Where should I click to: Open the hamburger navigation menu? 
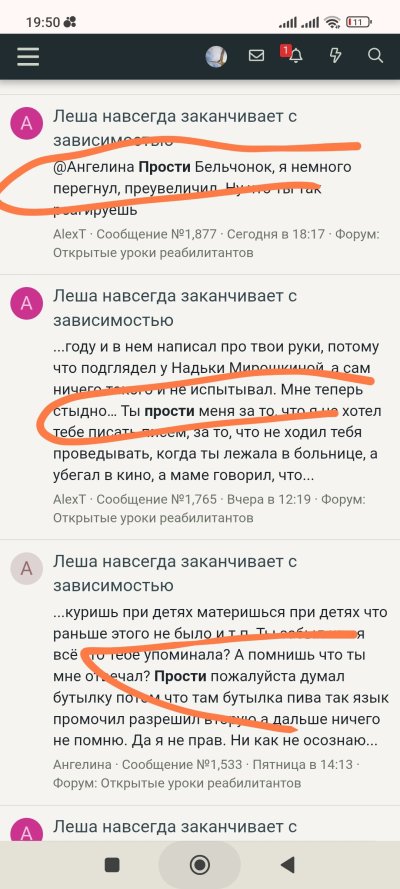(28, 56)
